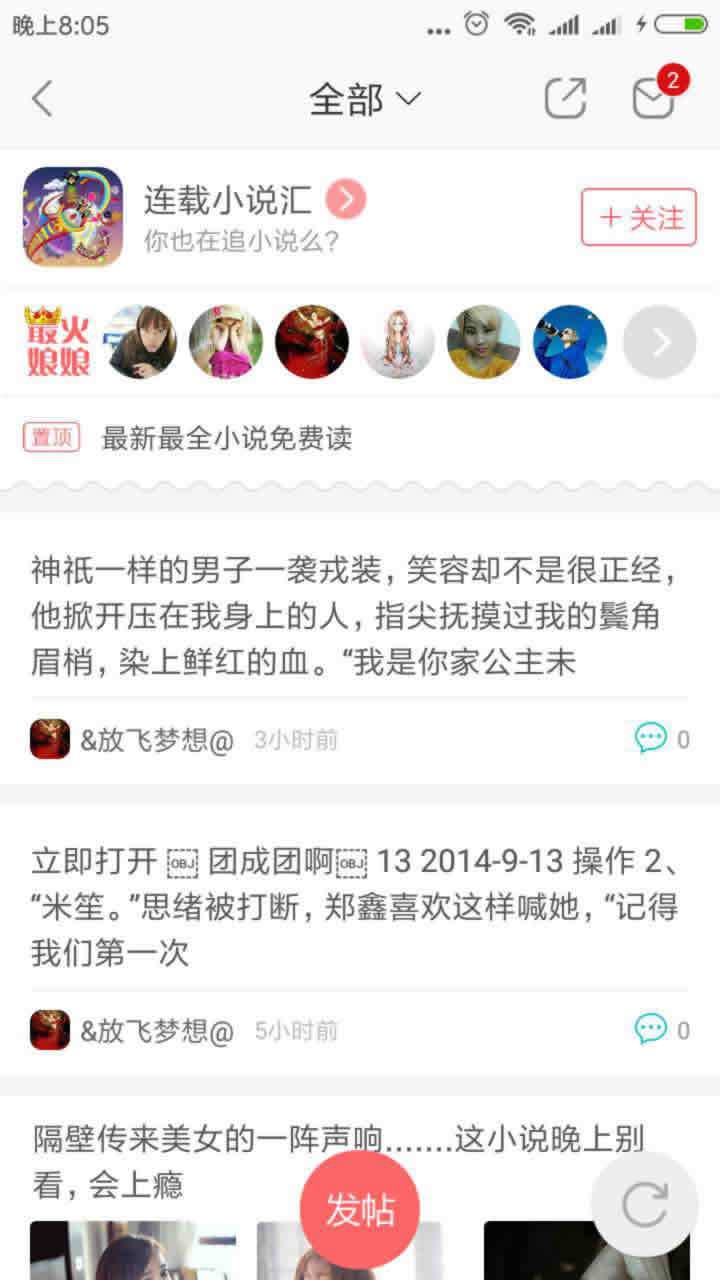Screen dimensions: 720x1280
Task: Tap the share icon in the top bar
Action: click(565, 99)
